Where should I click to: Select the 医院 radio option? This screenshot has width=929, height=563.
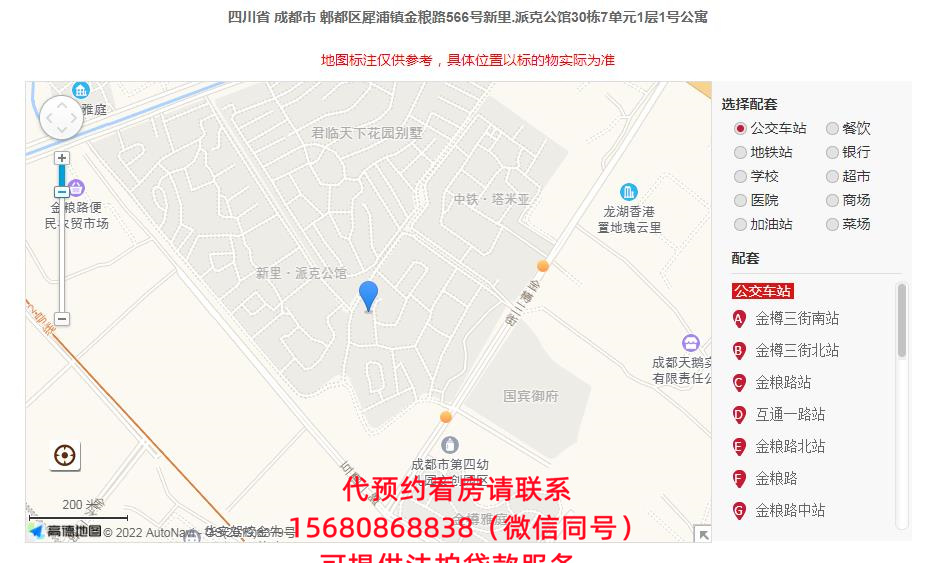click(741, 201)
